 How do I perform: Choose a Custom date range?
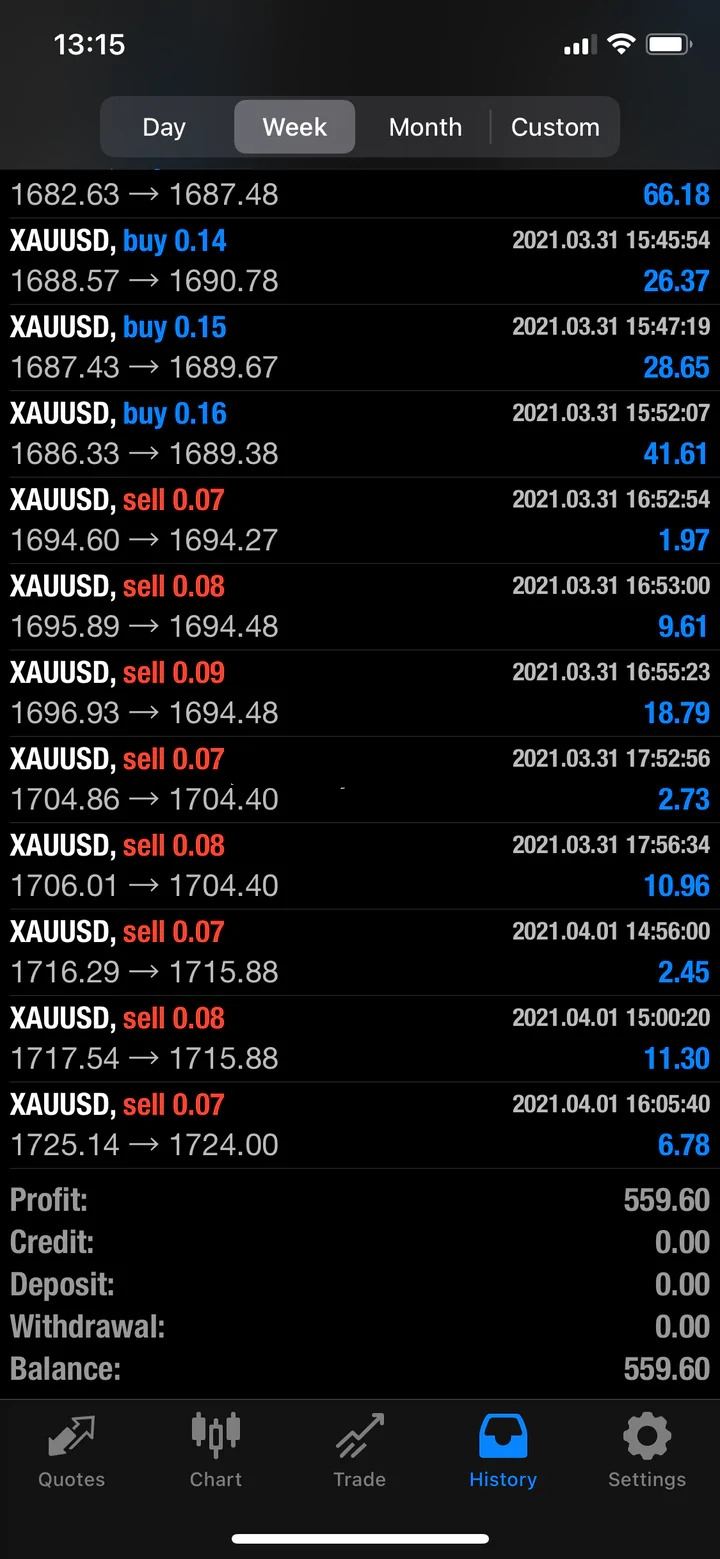click(x=555, y=127)
